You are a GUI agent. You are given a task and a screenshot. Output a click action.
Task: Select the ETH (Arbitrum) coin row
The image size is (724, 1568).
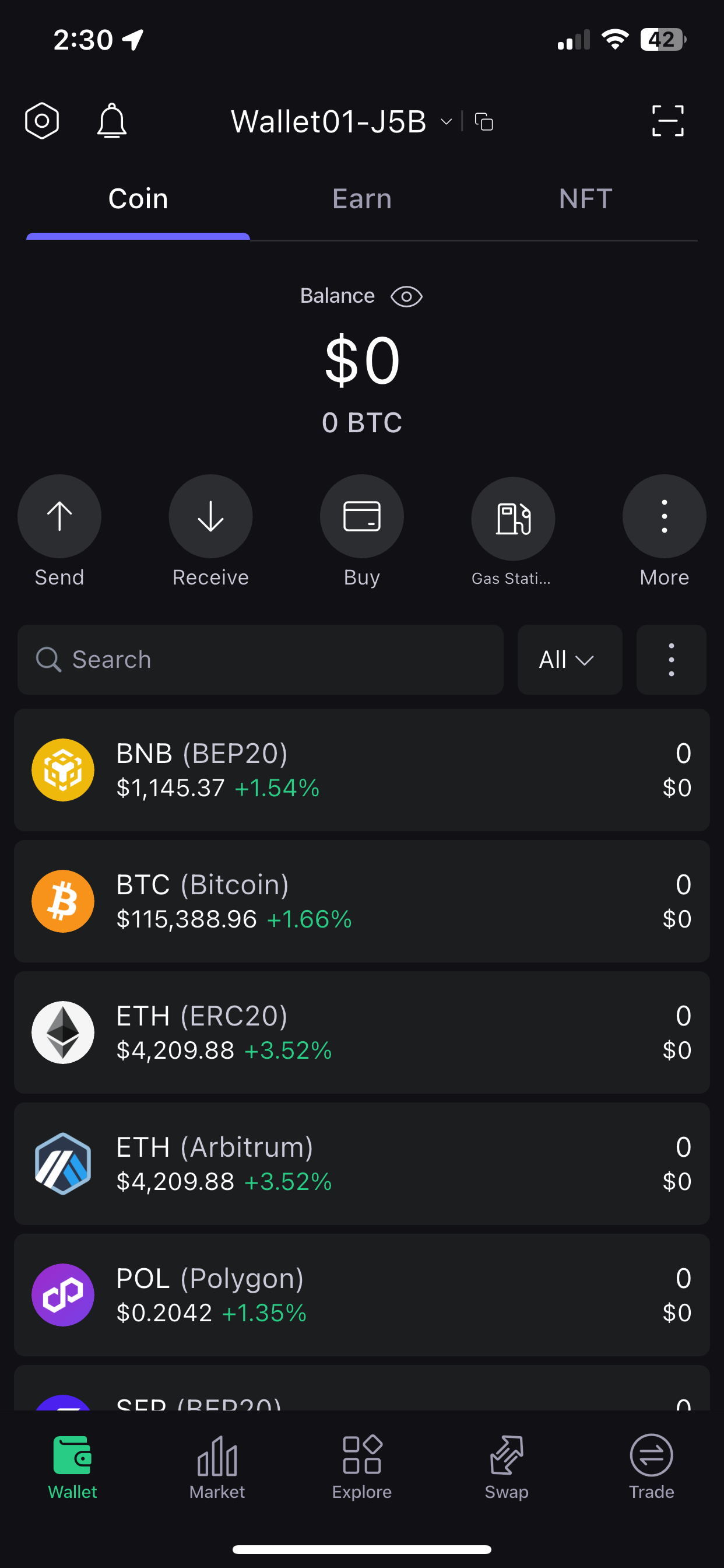[362, 1164]
